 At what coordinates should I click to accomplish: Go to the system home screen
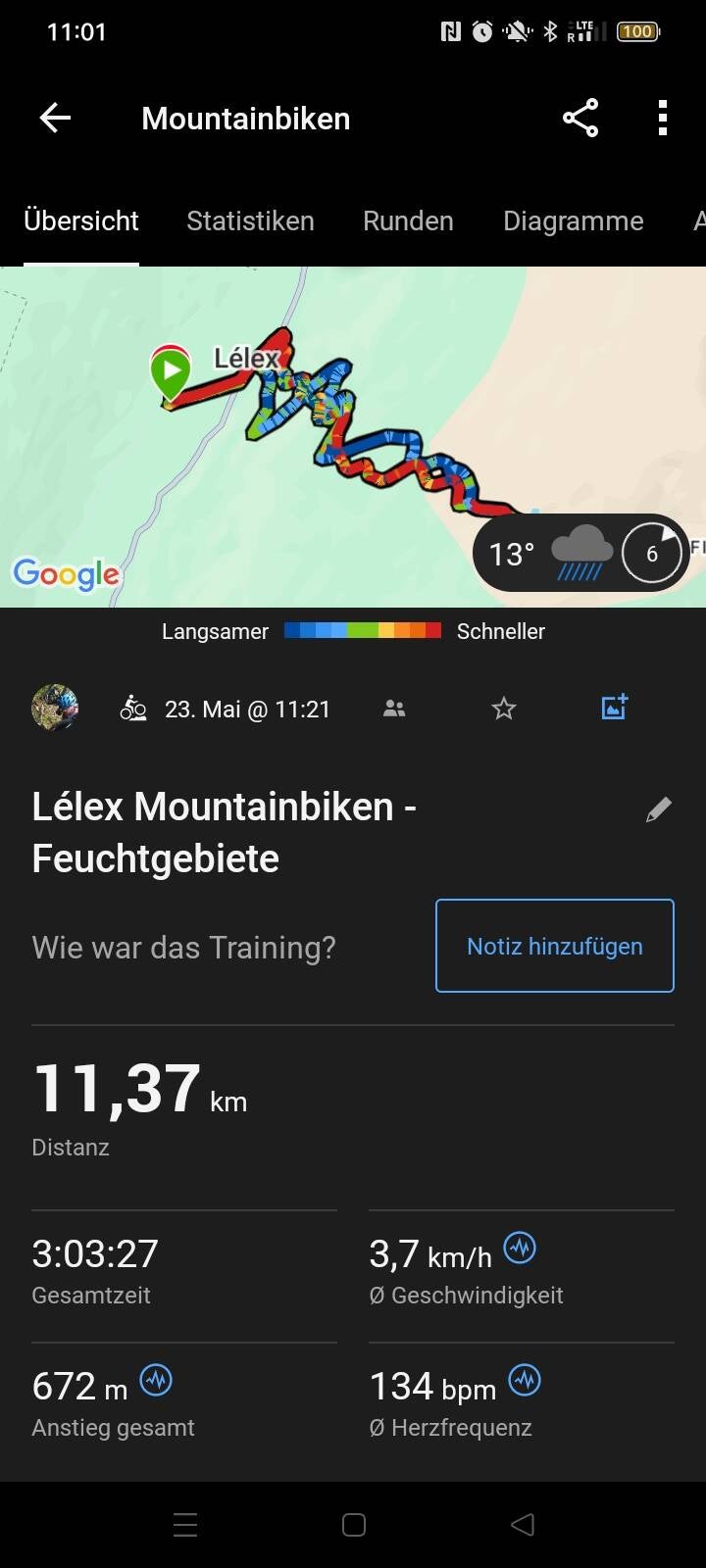click(x=353, y=1525)
